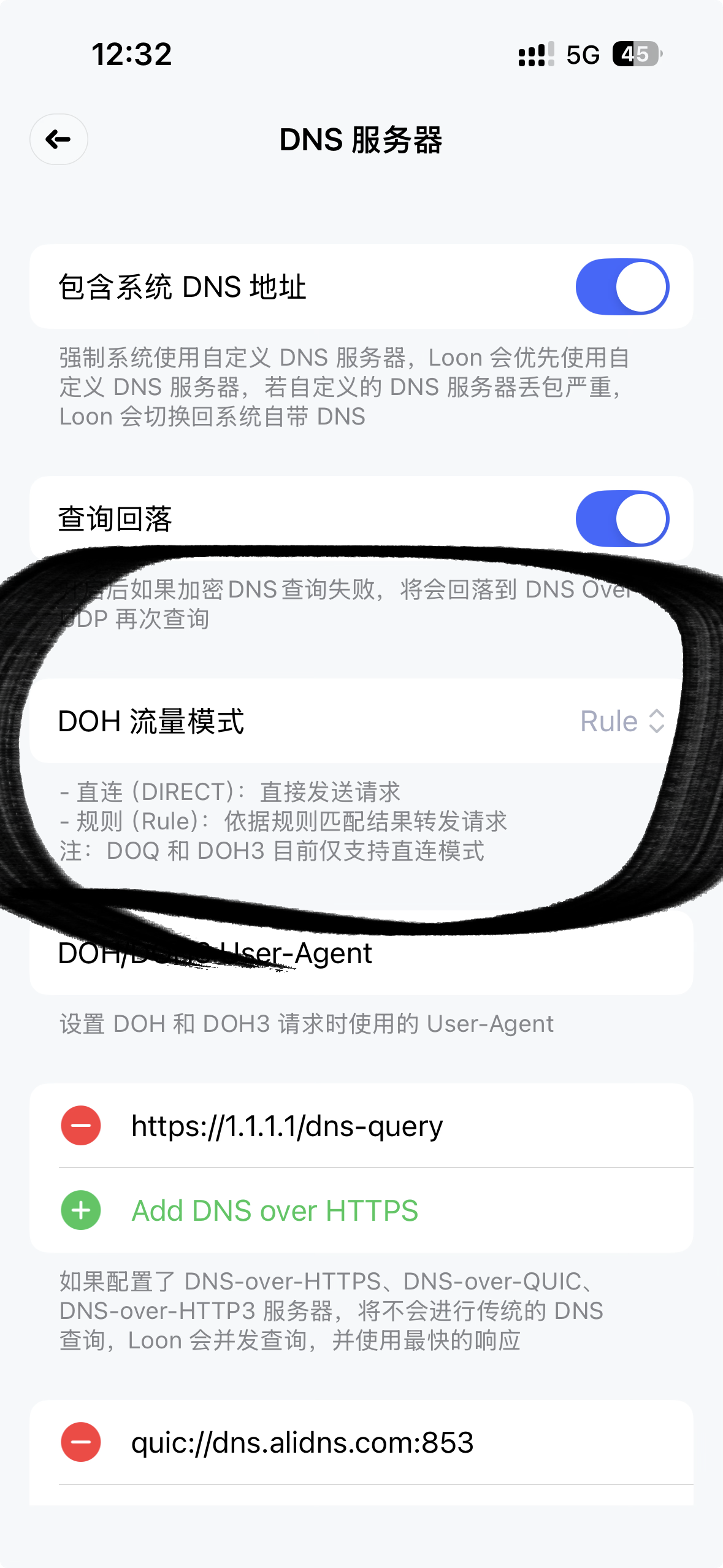Image resolution: width=723 pixels, height=1568 pixels.
Task: Open the DOH/DOH3 User-Agent row
Action: click(361, 953)
